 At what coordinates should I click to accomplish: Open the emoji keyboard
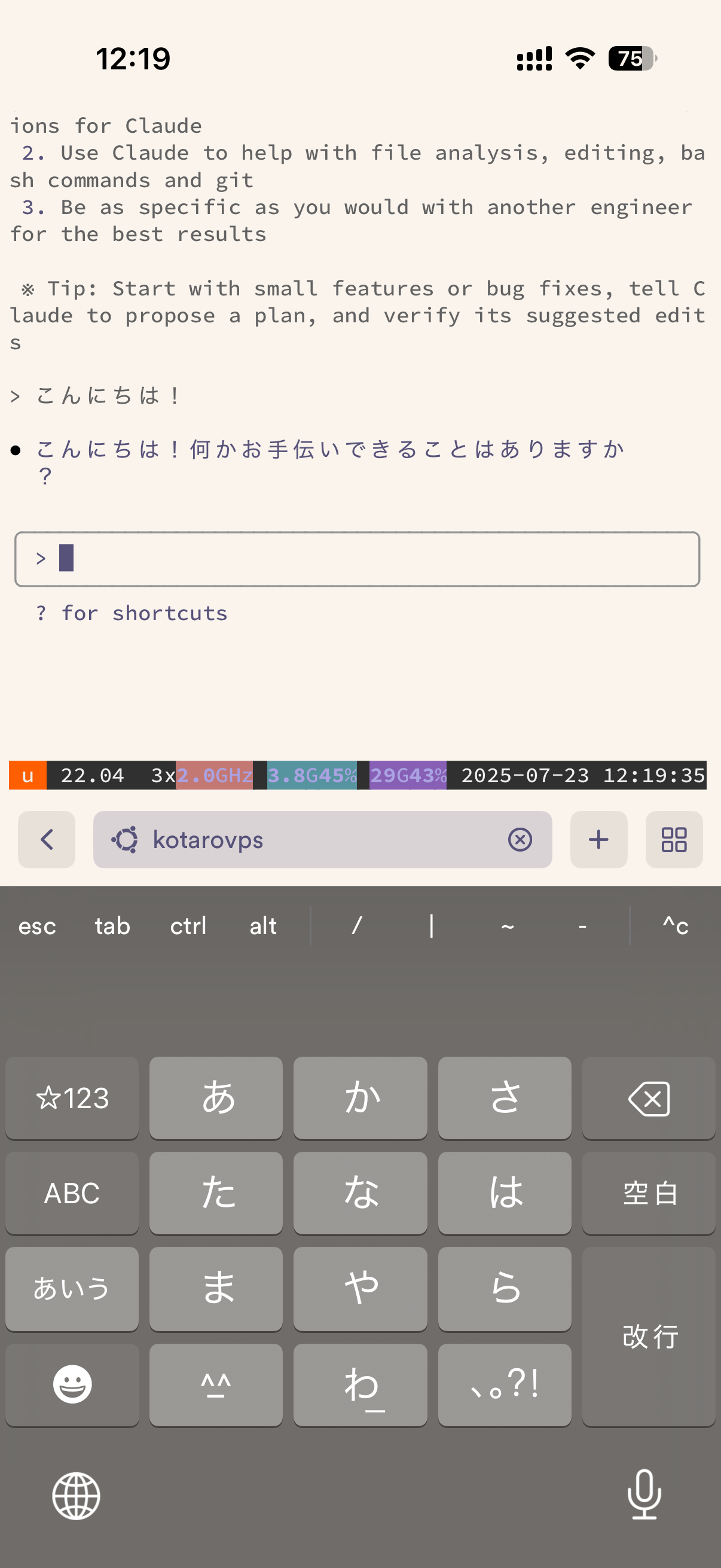tap(72, 1384)
